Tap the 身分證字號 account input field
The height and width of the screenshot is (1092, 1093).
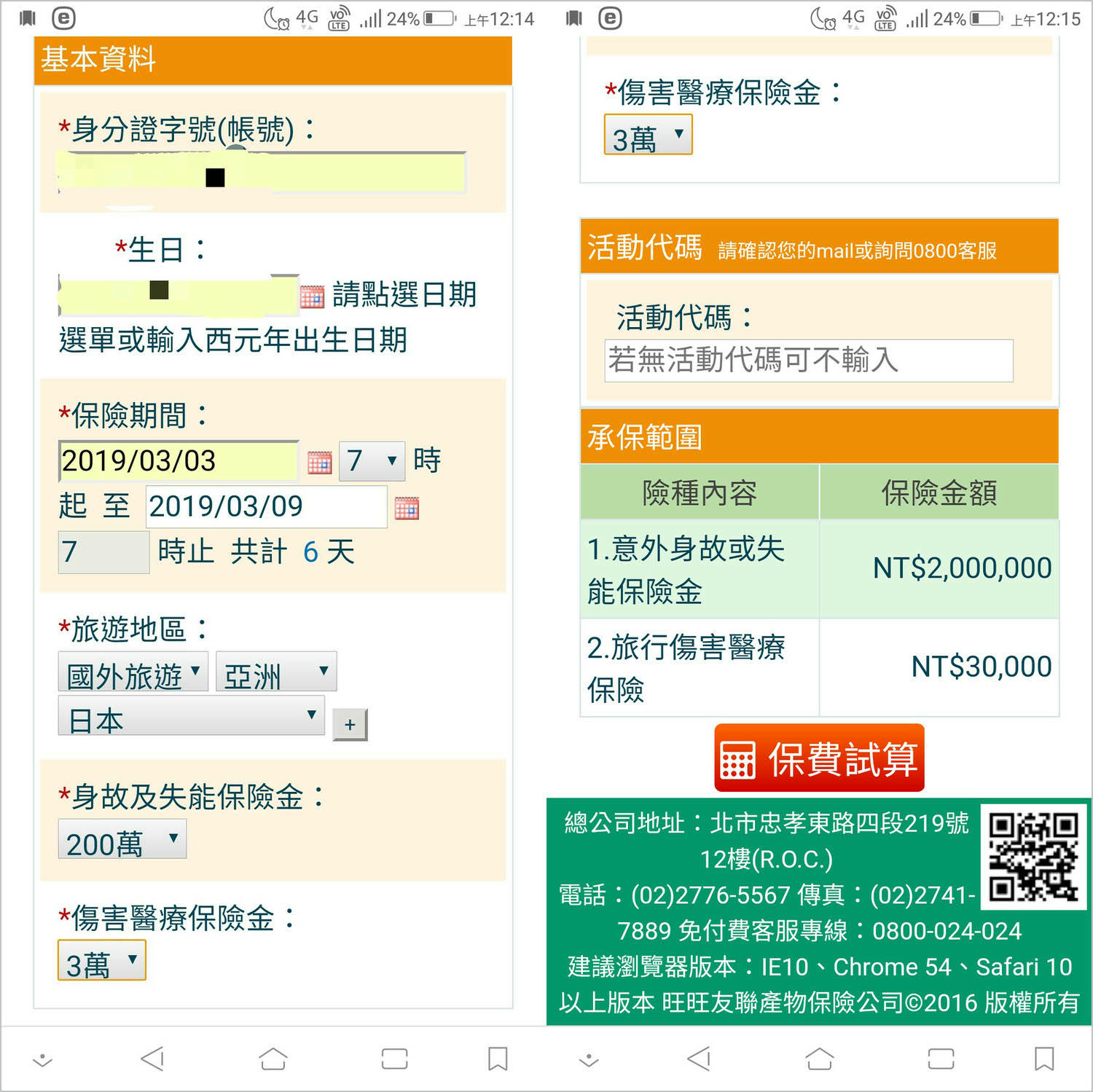tap(261, 173)
